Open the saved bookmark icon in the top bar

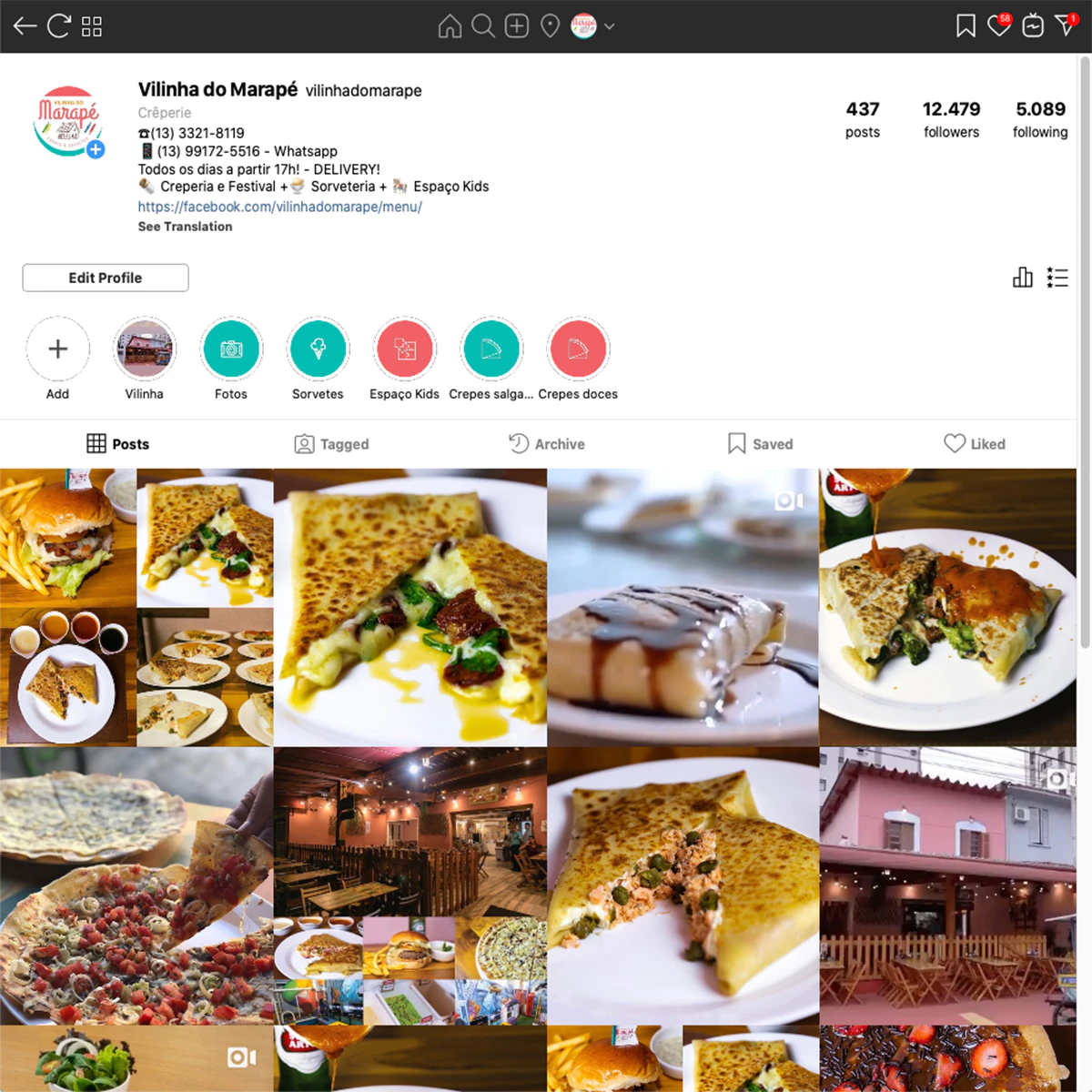click(x=966, y=26)
